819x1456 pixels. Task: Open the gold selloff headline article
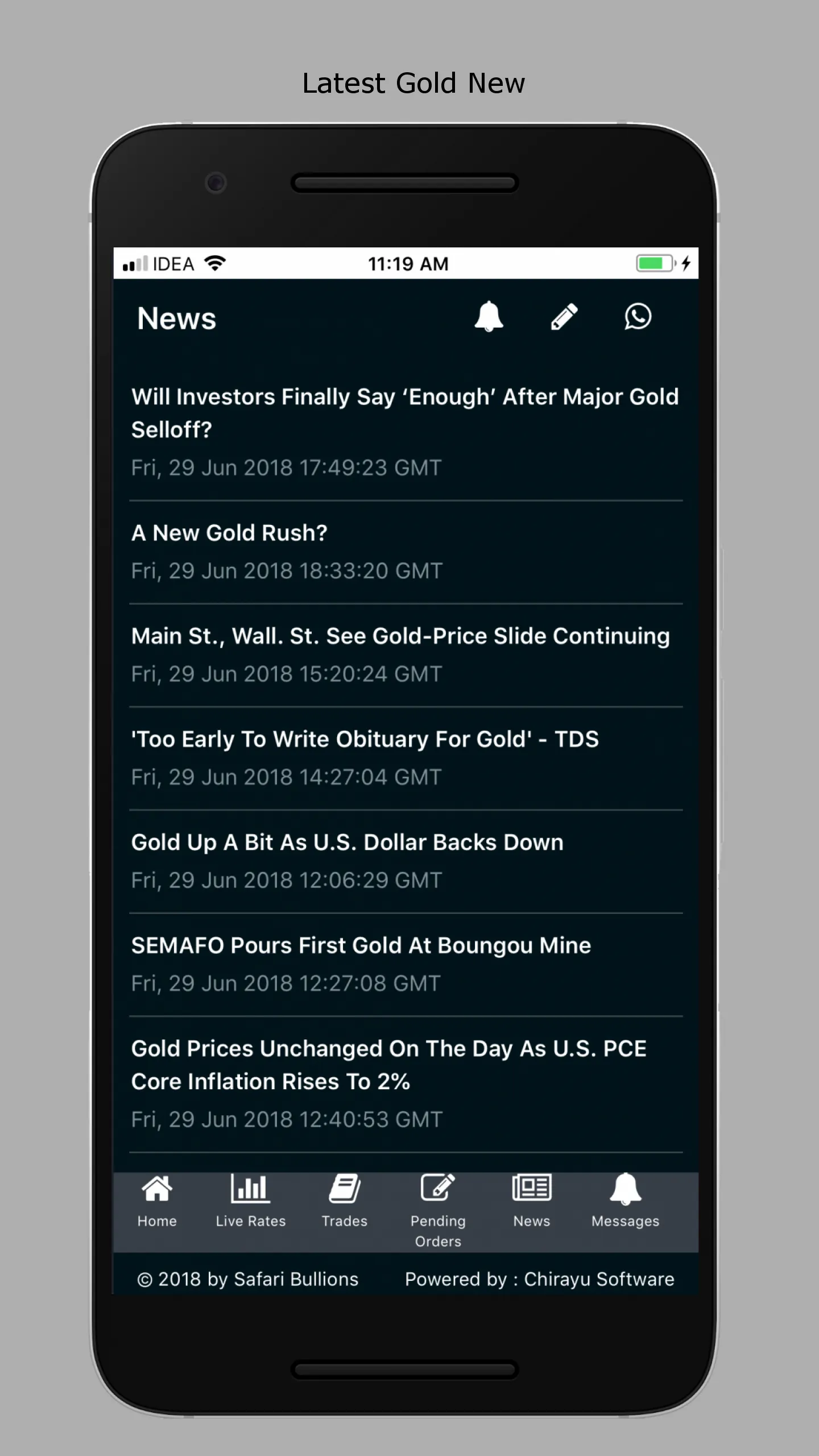point(405,412)
